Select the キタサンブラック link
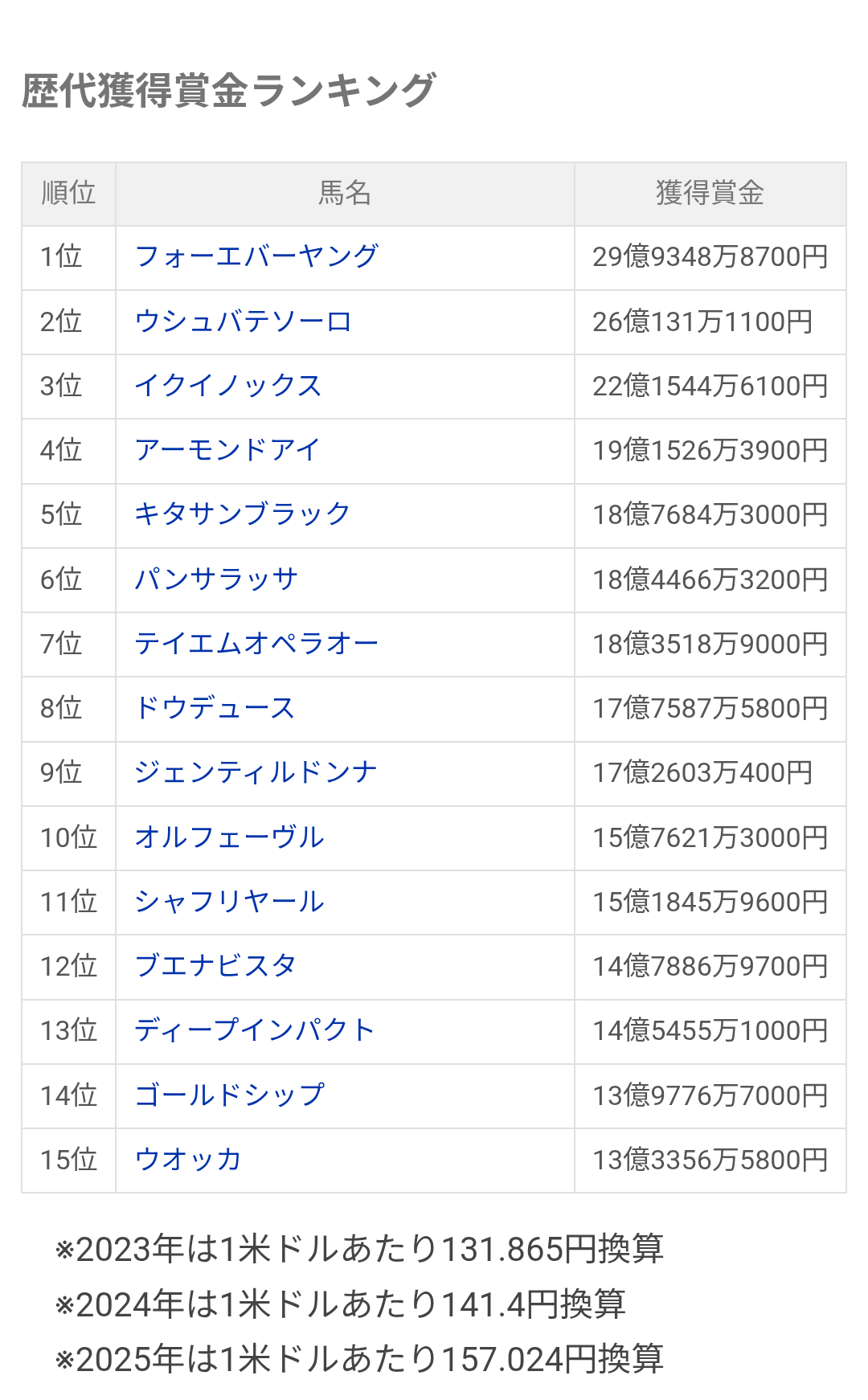Viewport: 868px width, 1400px height. click(242, 514)
